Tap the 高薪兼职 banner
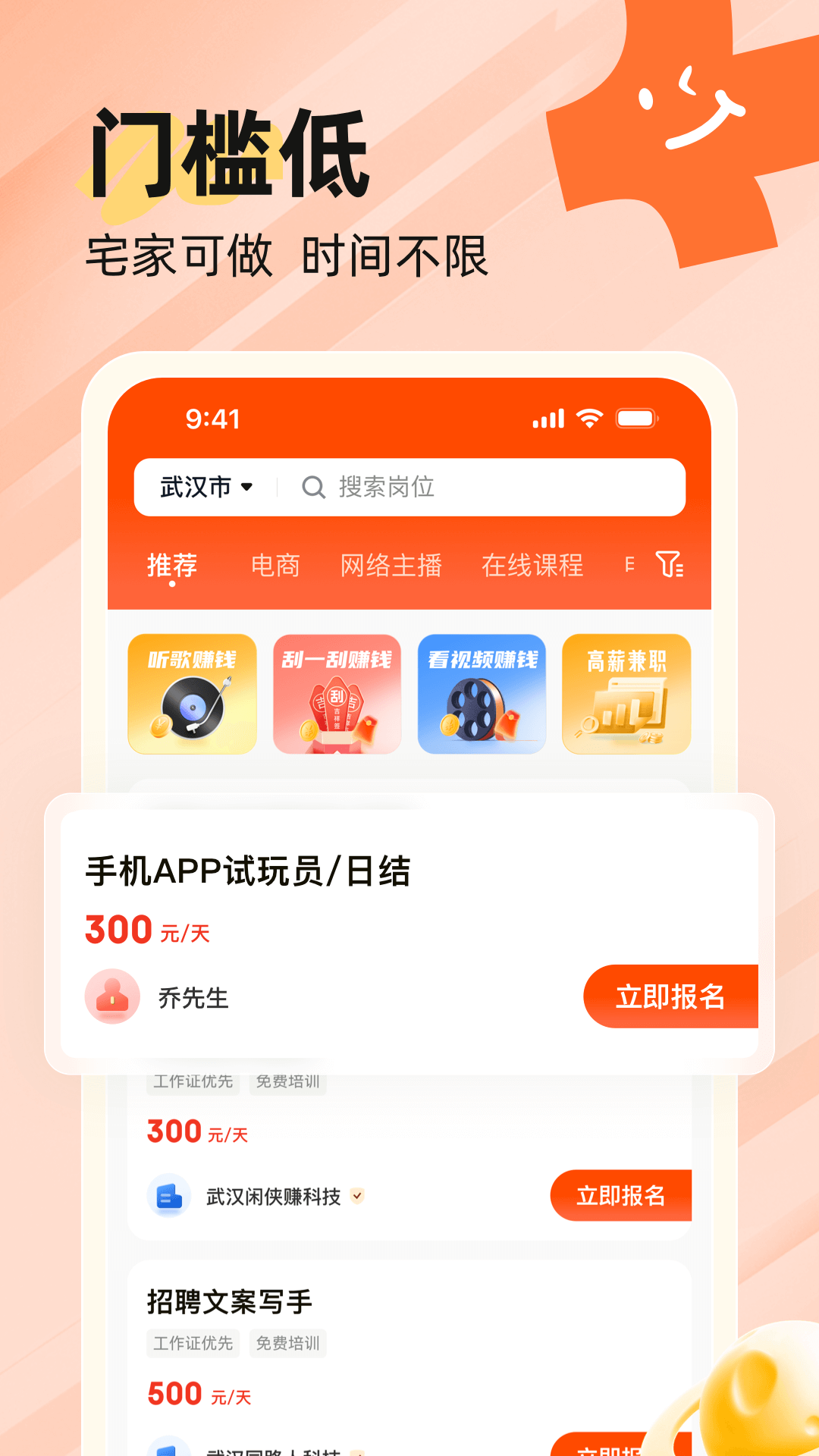819x1456 pixels. pos(626,694)
